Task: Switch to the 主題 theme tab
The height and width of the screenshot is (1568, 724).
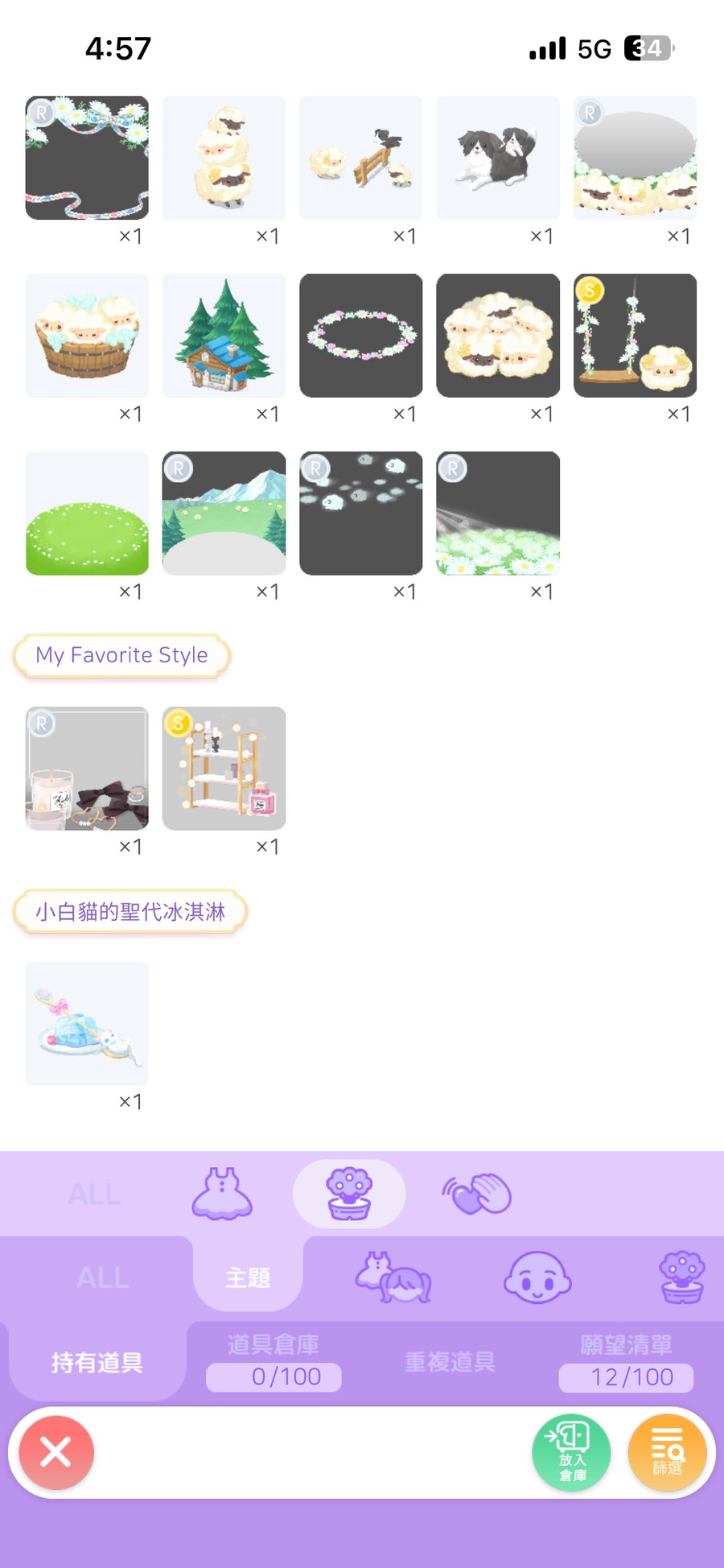Action: (x=248, y=1277)
